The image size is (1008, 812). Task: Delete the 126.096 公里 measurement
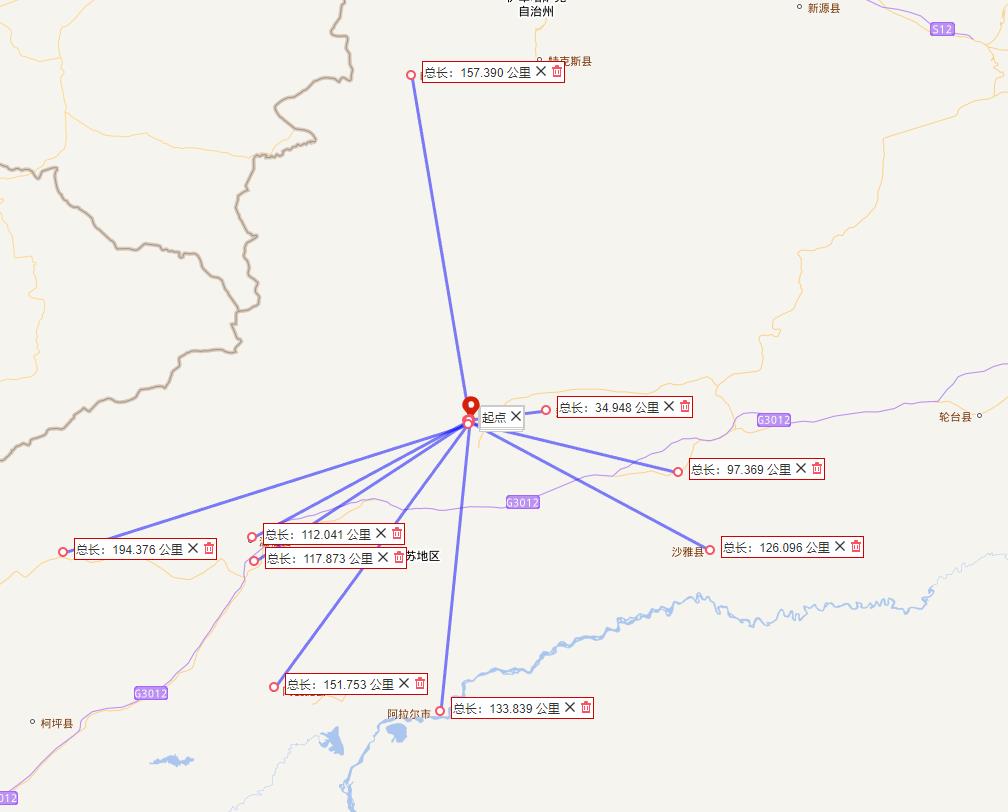(856, 546)
